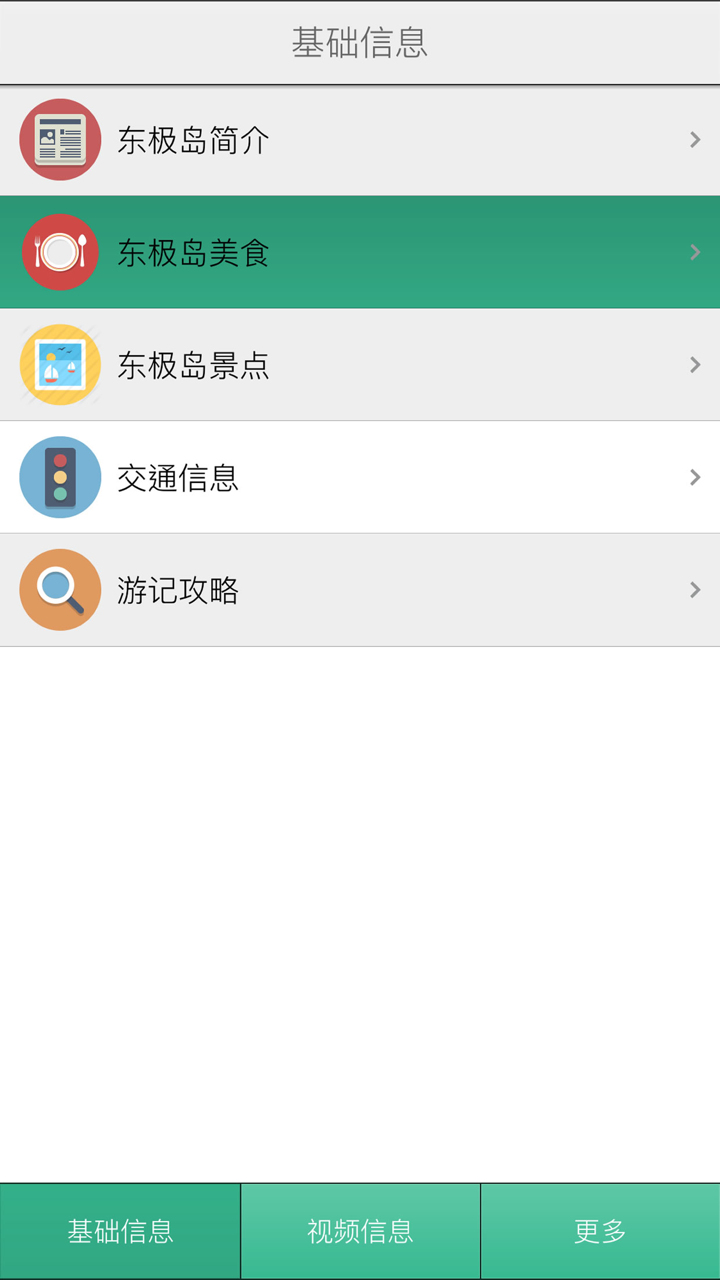Expand 游记攻略 with its arrow
Image resolution: width=720 pixels, height=1280 pixels.
pyautogui.click(x=694, y=590)
